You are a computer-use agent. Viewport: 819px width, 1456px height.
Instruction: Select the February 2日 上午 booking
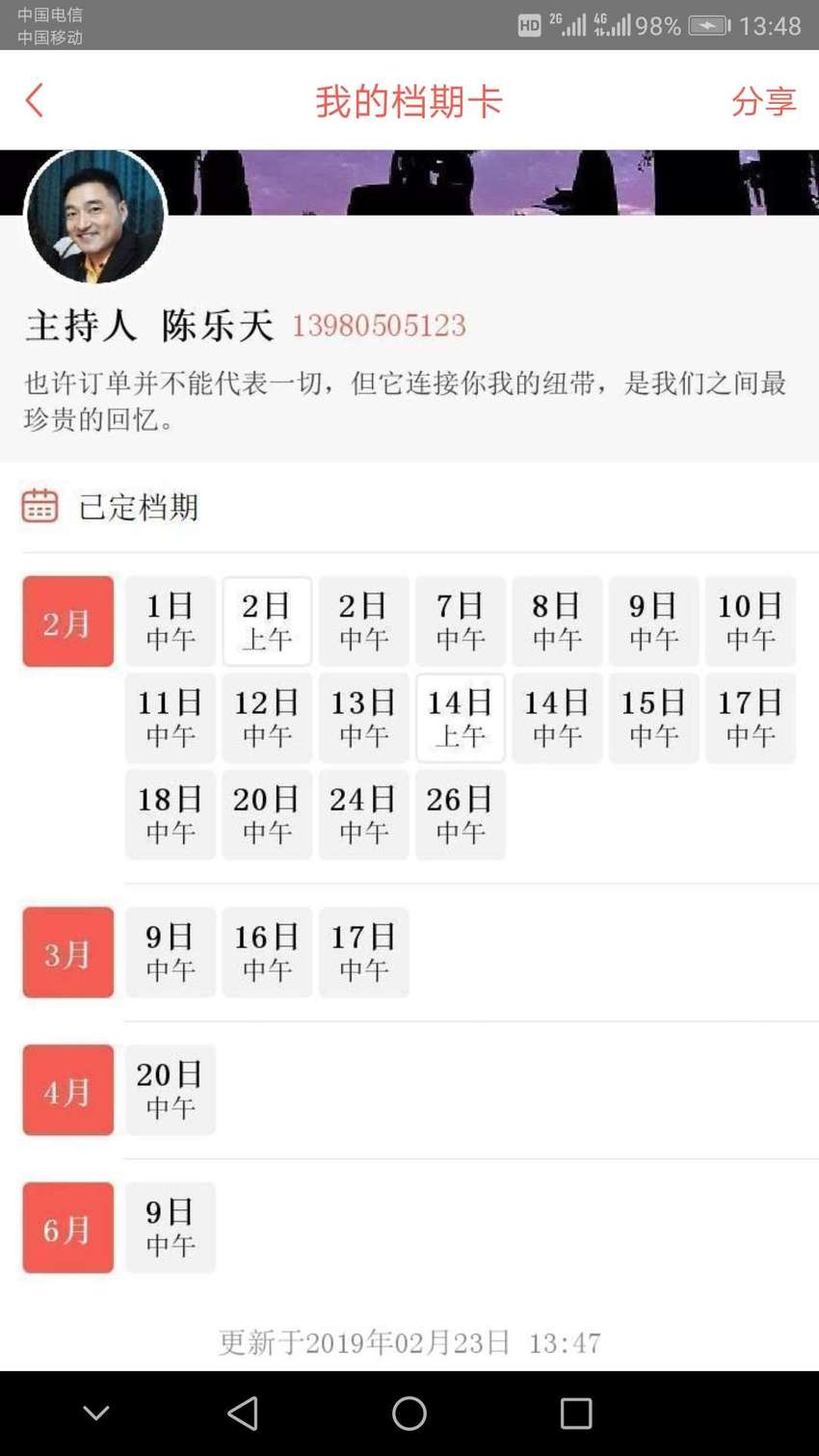267,622
